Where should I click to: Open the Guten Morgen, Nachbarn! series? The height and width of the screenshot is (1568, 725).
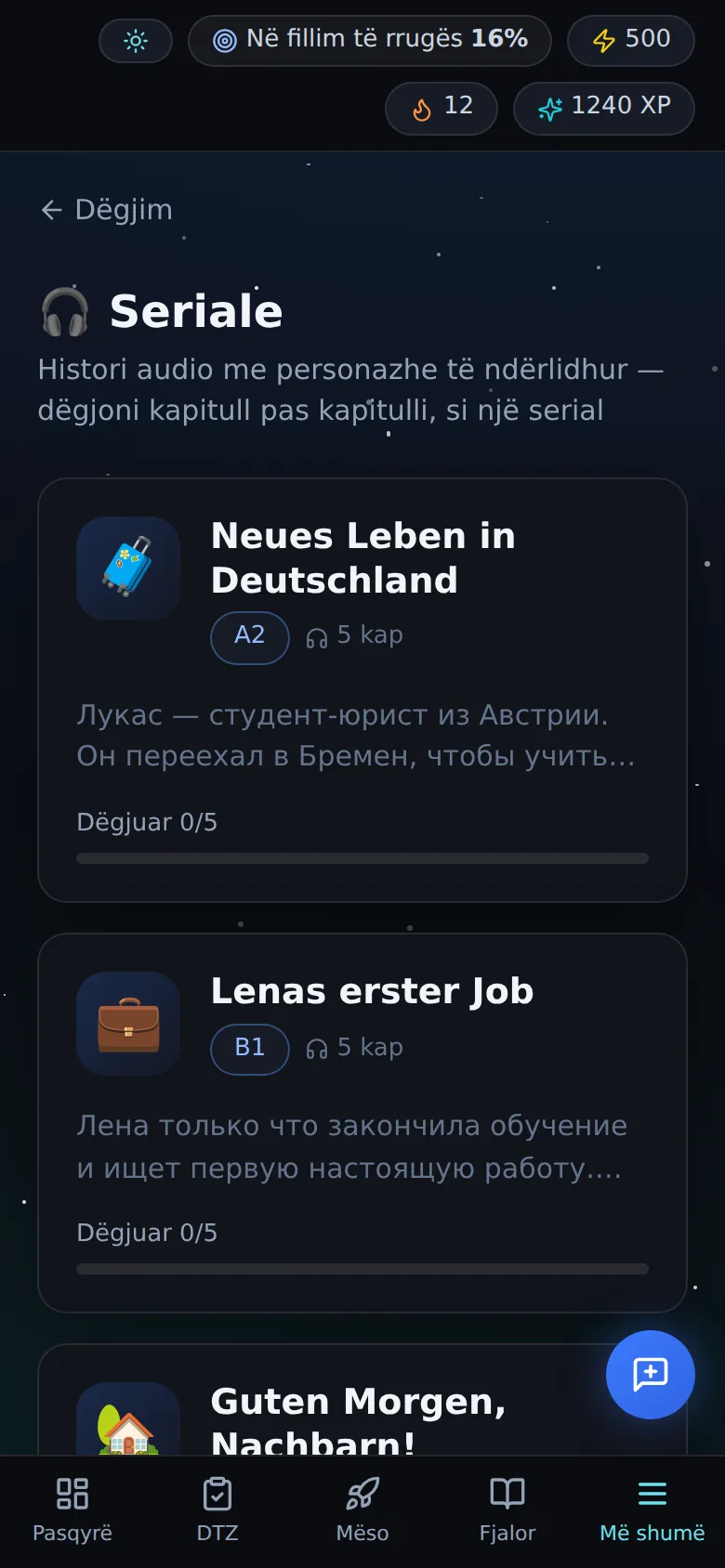coord(362,1400)
